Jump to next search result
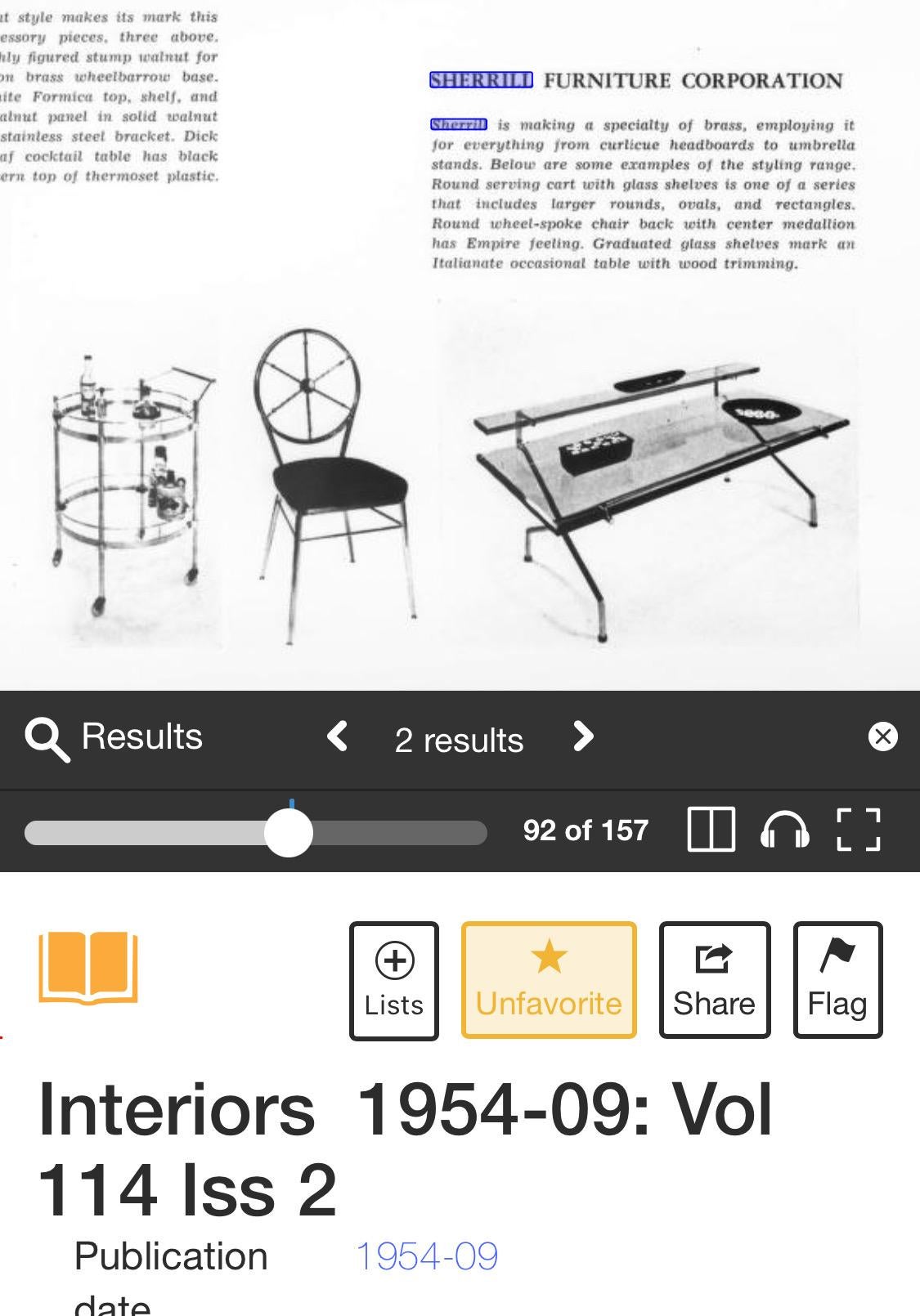Image resolution: width=920 pixels, height=1316 pixels. [583, 736]
